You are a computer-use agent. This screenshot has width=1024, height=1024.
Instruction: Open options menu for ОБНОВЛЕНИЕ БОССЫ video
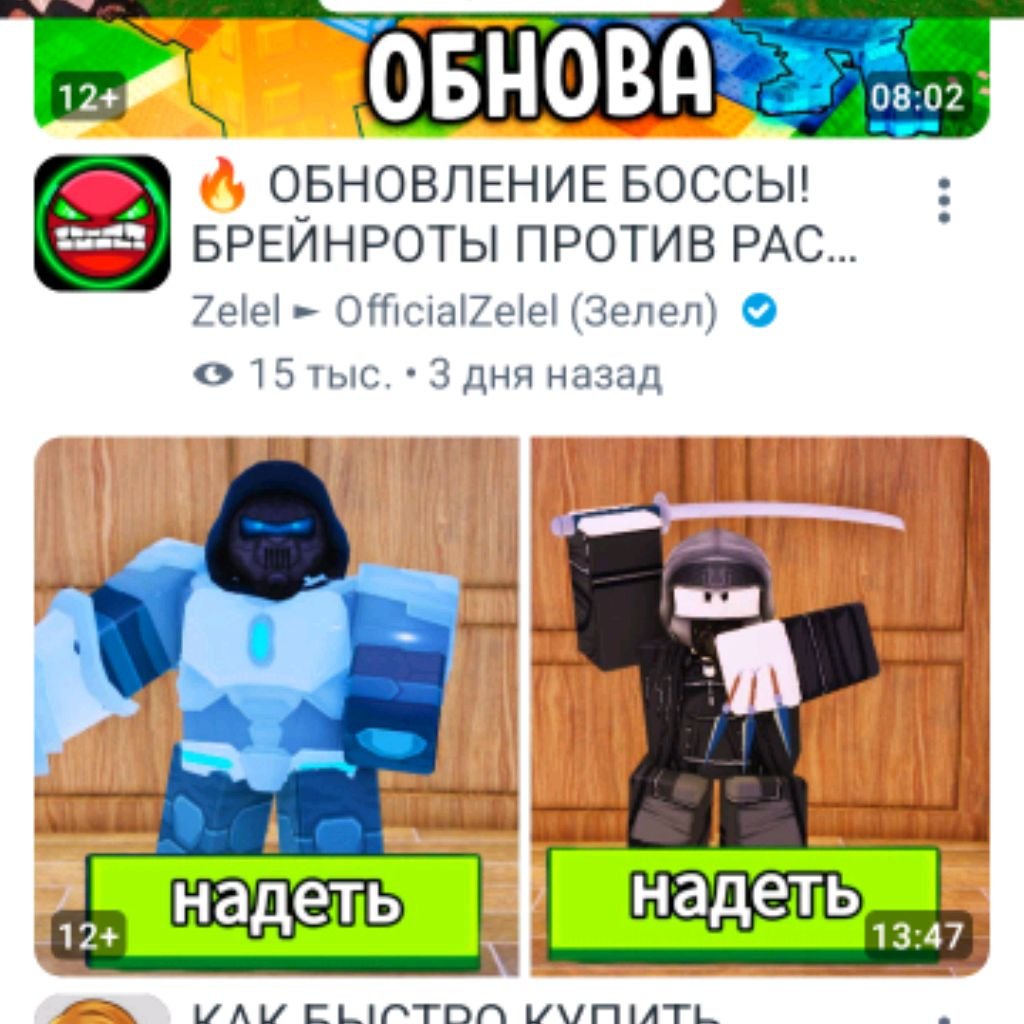pos(944,201)
